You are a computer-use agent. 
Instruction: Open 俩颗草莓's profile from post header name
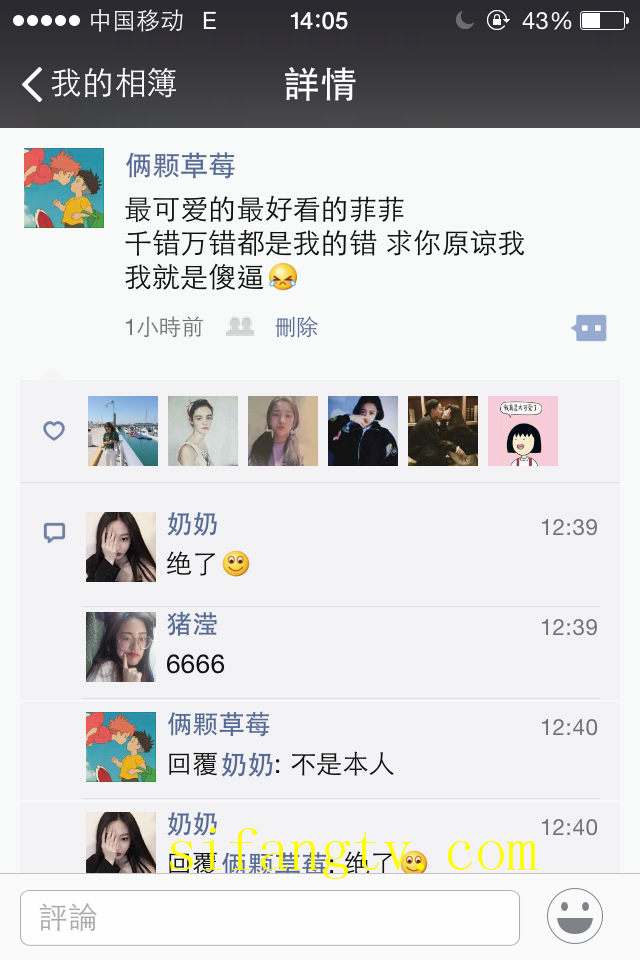tap(180, 165)
